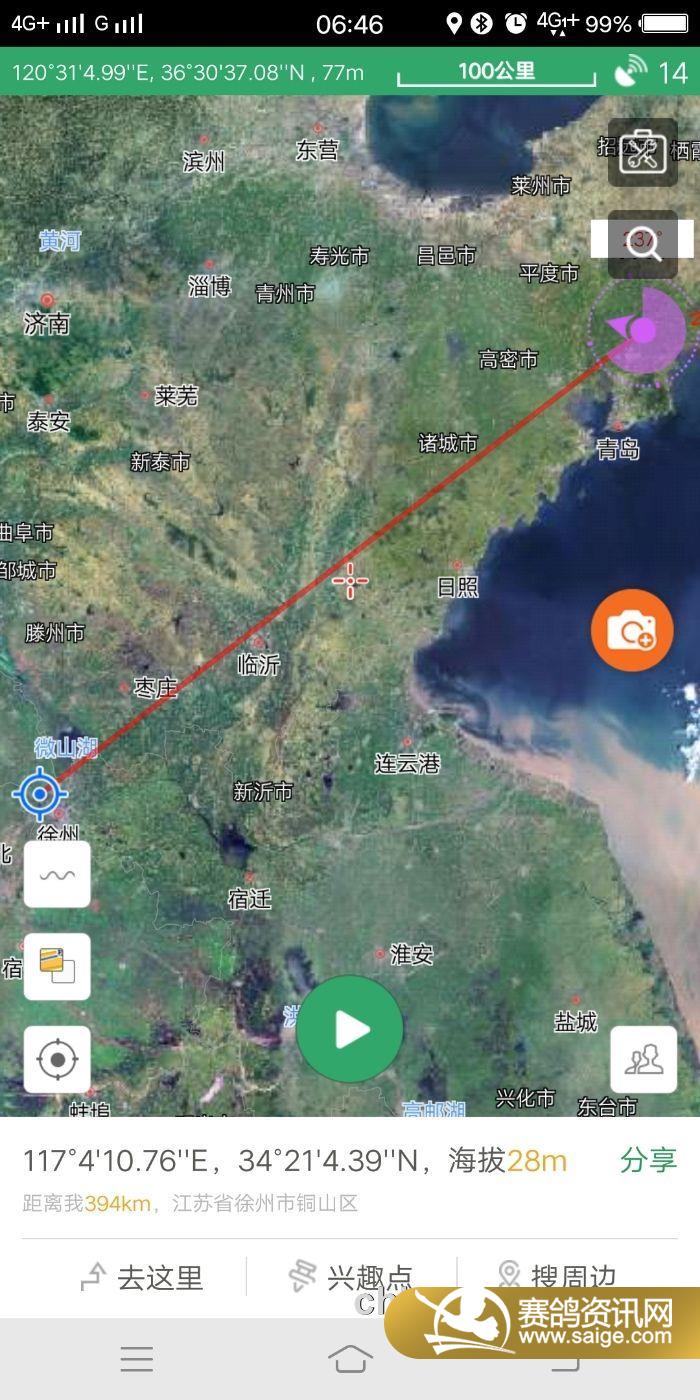Screen dimensions: 700x1400
Task: Open the system recent apps menu button
Action: 137,1358
